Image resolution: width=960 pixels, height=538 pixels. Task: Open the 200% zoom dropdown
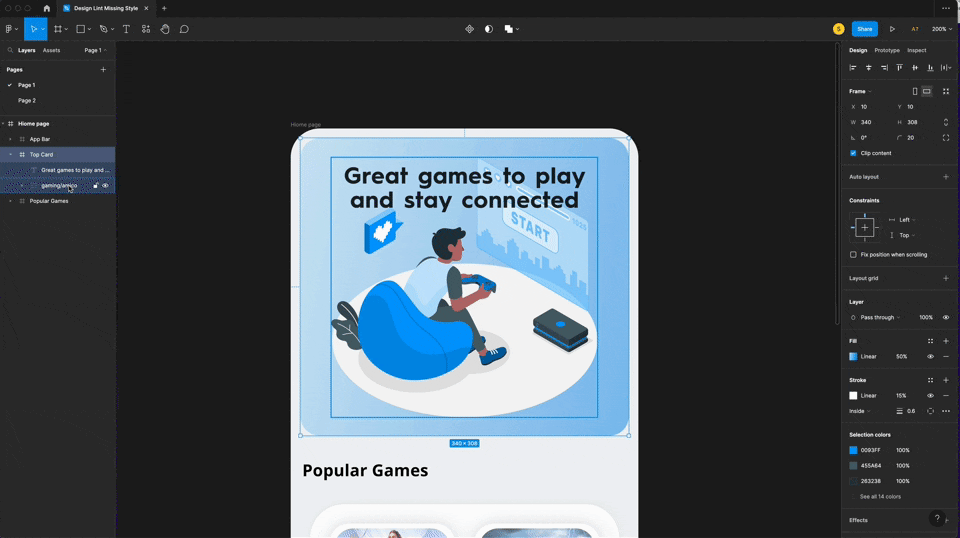(941, 29)
